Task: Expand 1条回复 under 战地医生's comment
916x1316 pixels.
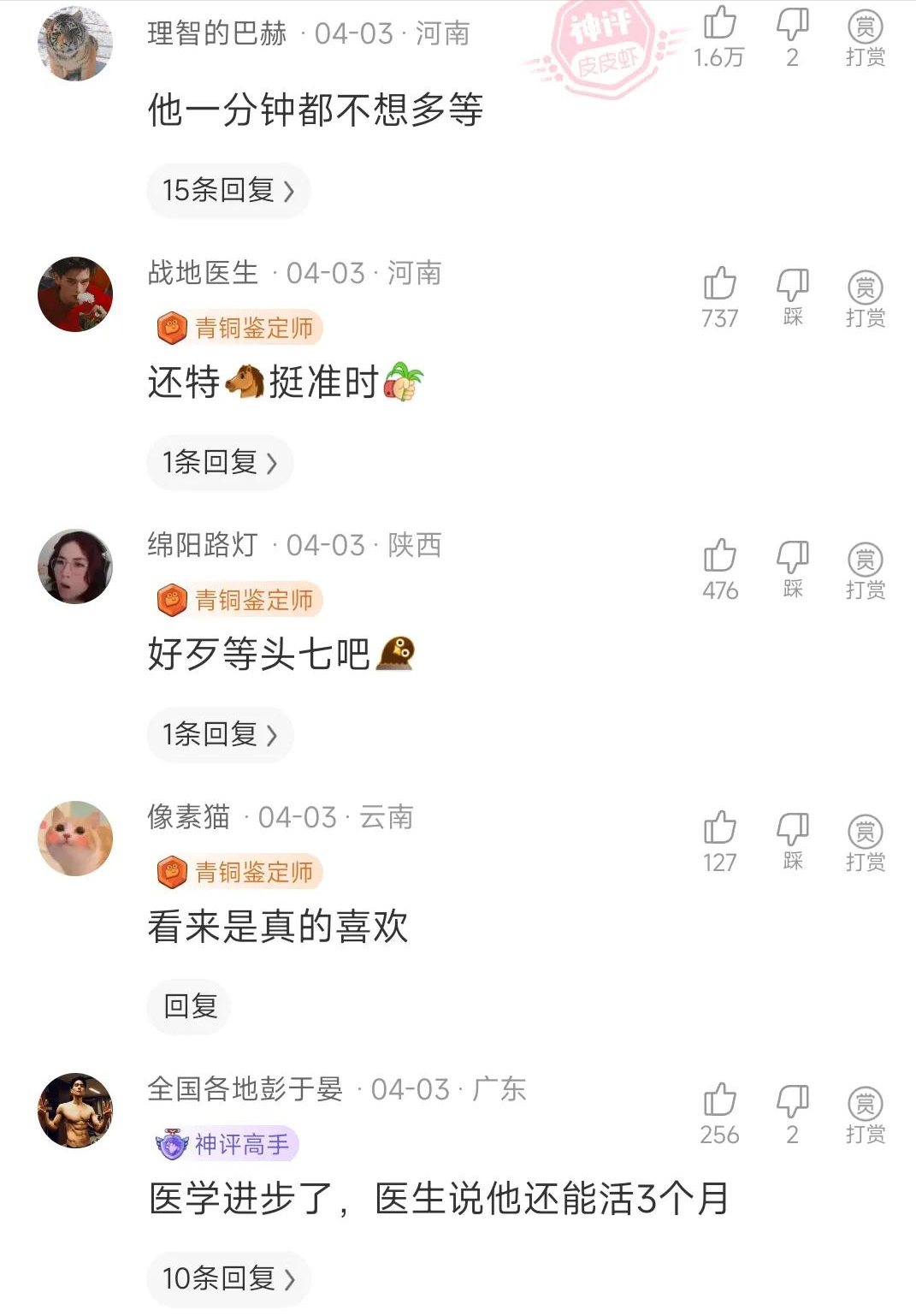Action: click(220, 462)
